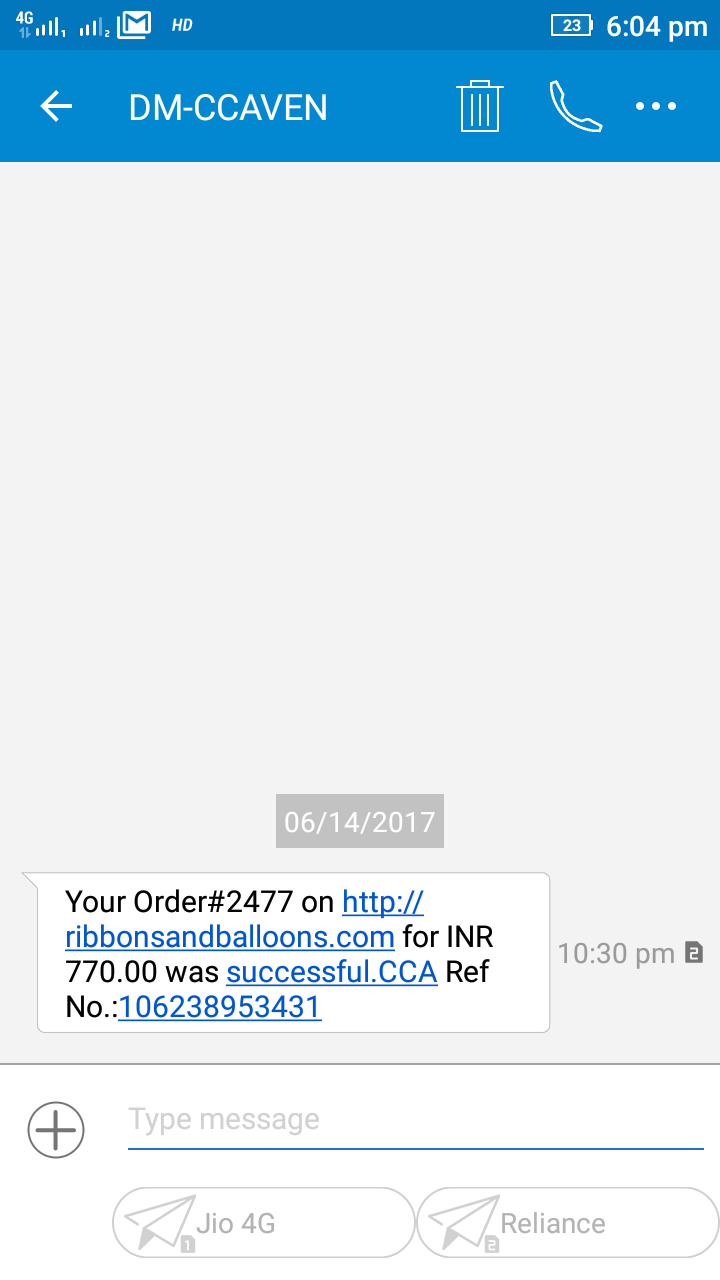Send via Reliance SIM
Viewport: 720px width, 1280px height.
[x=567, y=1223]
